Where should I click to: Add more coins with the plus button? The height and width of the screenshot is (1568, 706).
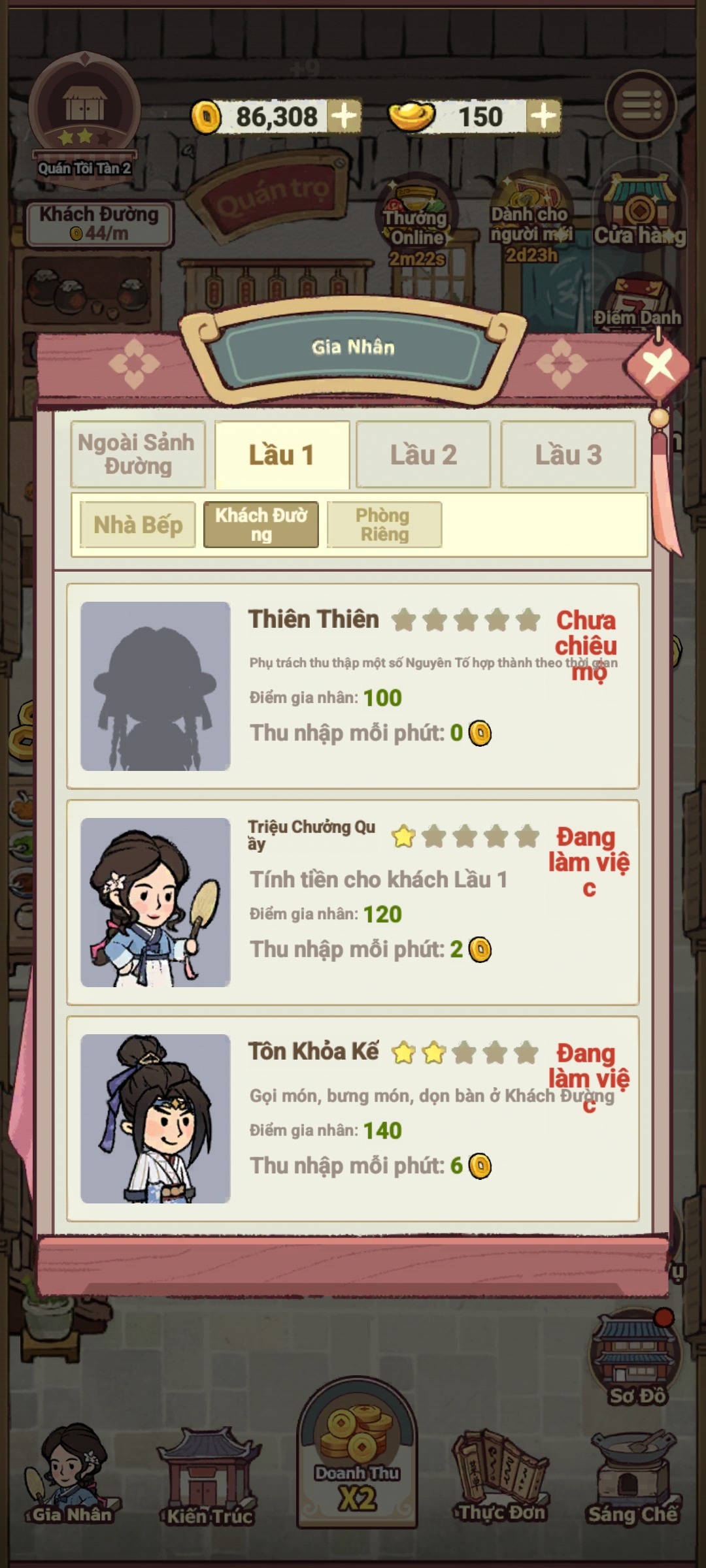tap(344, 117)
